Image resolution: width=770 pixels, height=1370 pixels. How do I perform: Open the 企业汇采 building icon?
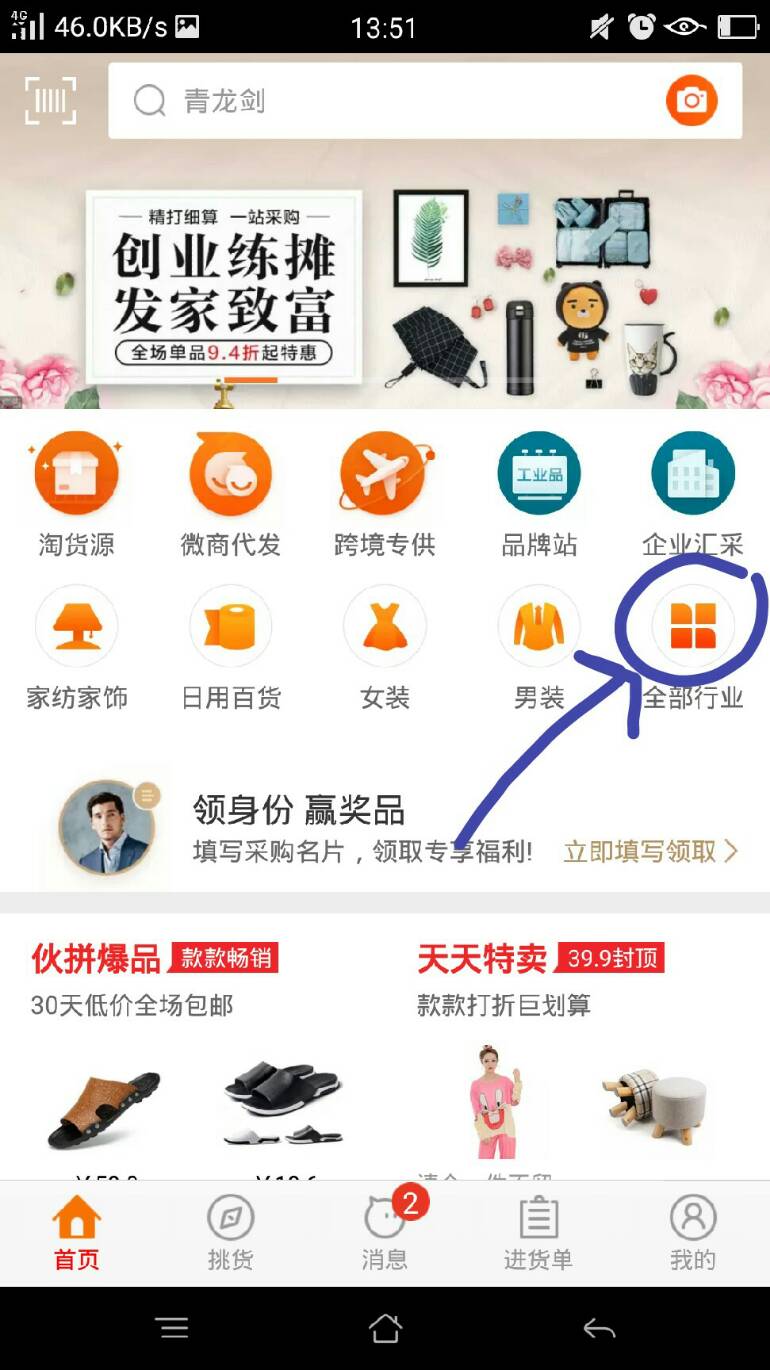point(693,472)
